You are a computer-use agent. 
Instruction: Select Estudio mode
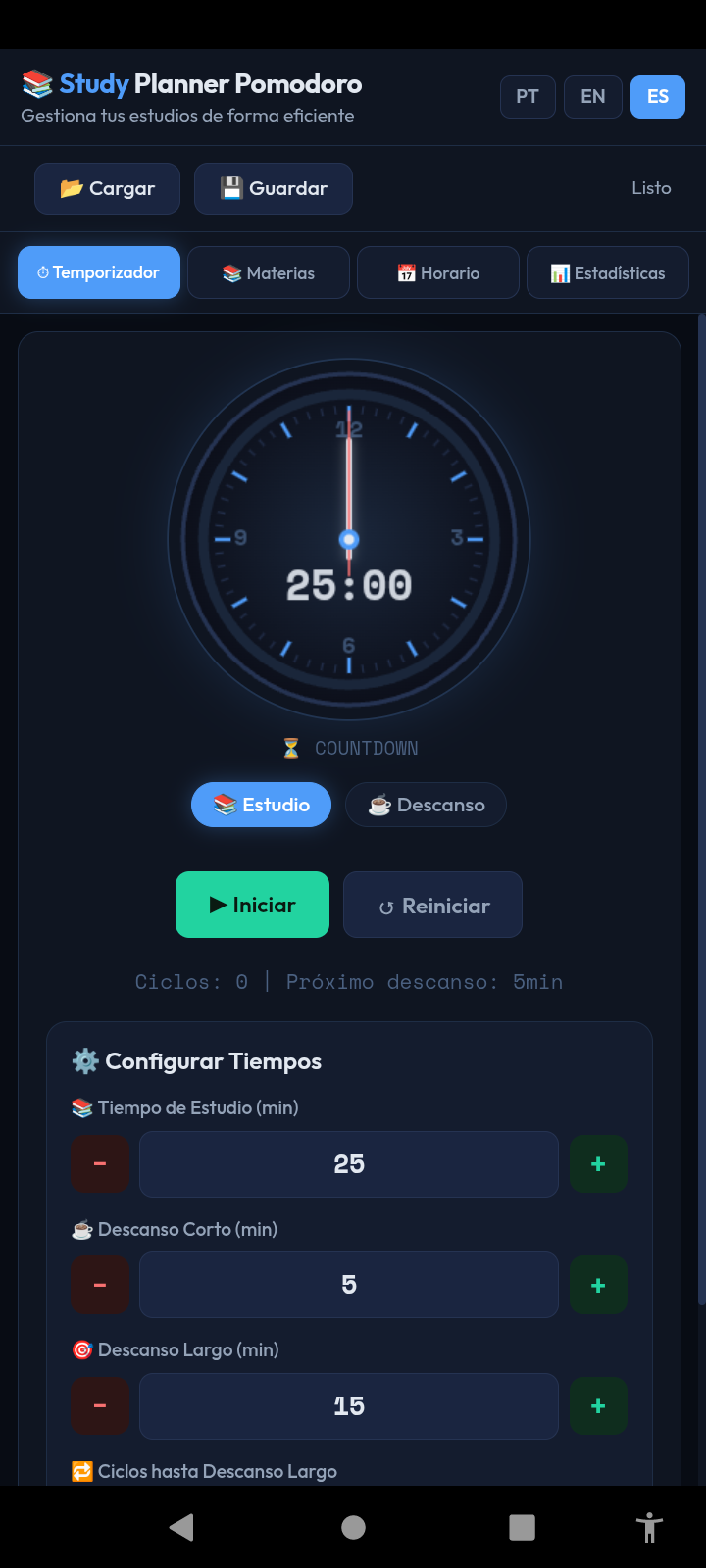coord(261,805)
